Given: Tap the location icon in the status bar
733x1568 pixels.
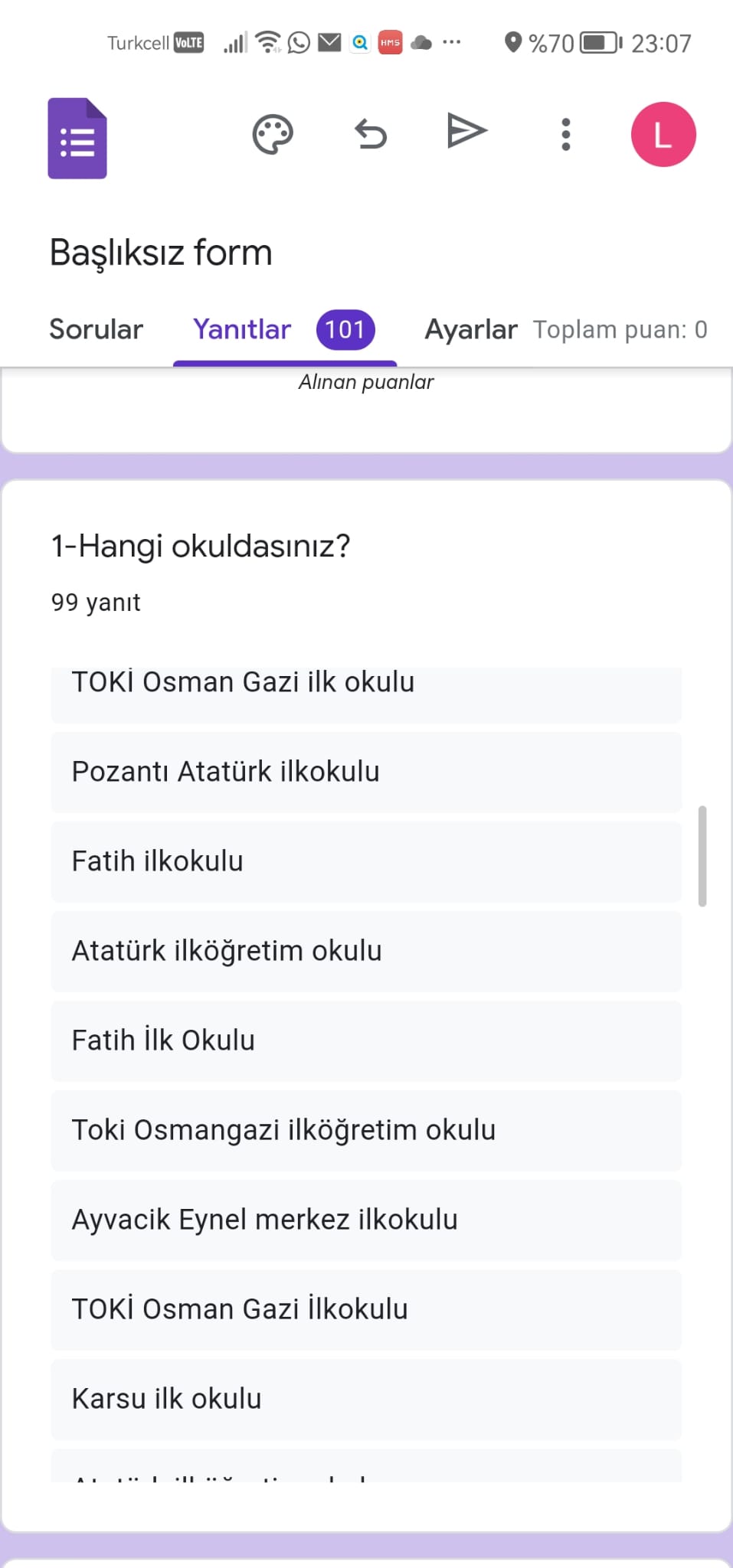Looking at the screenshot, I should click(x=513, y=41).
